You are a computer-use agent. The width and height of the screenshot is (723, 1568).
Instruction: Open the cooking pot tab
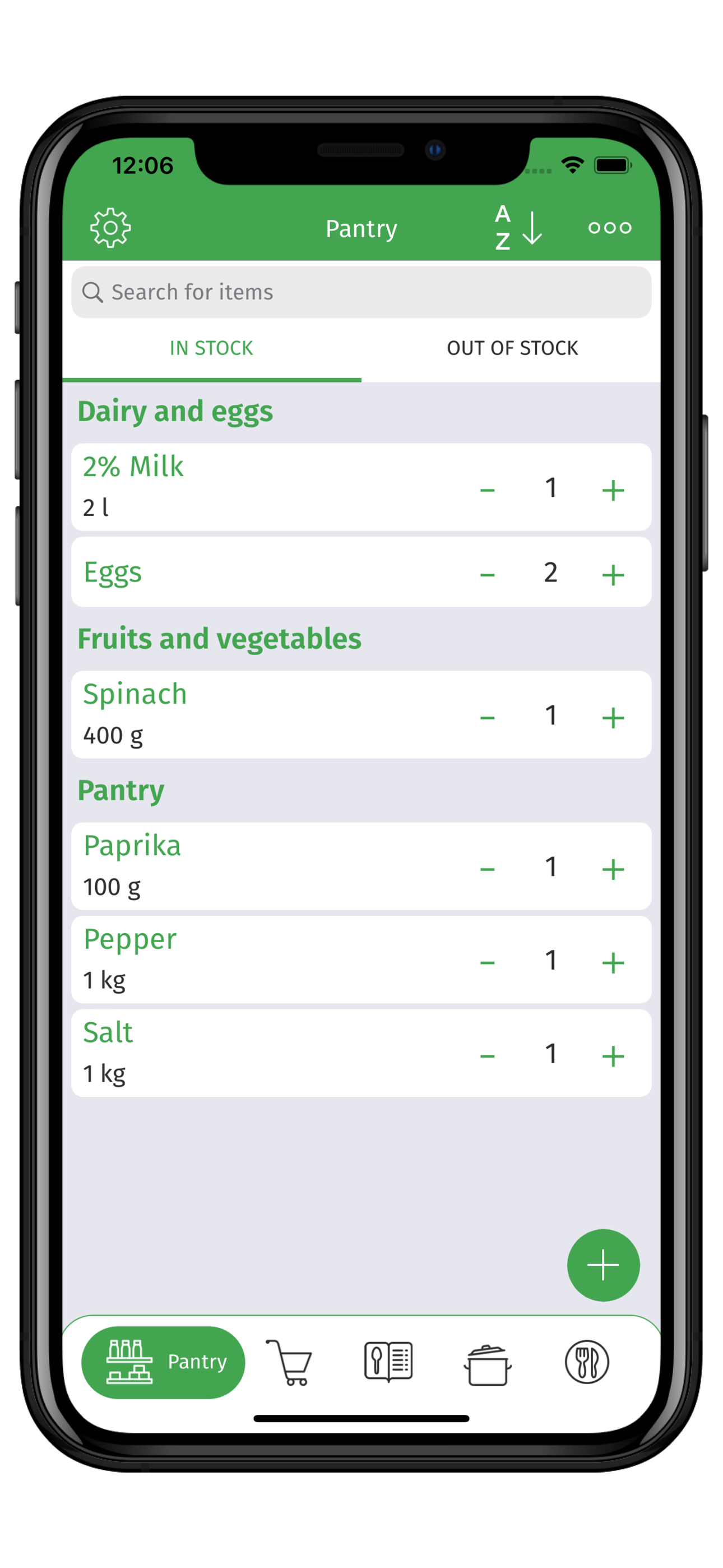pos(488,1363)
